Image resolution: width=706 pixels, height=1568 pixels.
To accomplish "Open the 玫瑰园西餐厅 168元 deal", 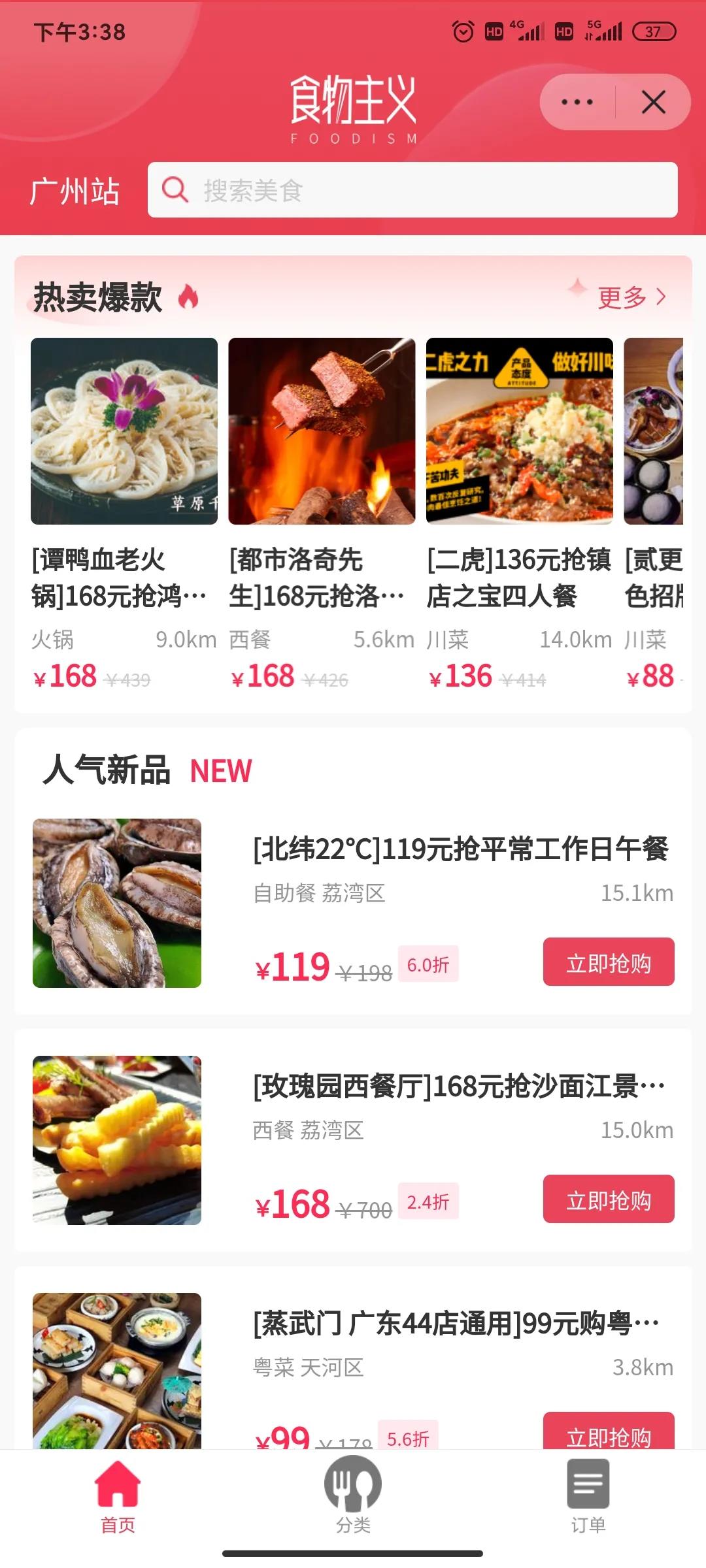I will 458,1086.
